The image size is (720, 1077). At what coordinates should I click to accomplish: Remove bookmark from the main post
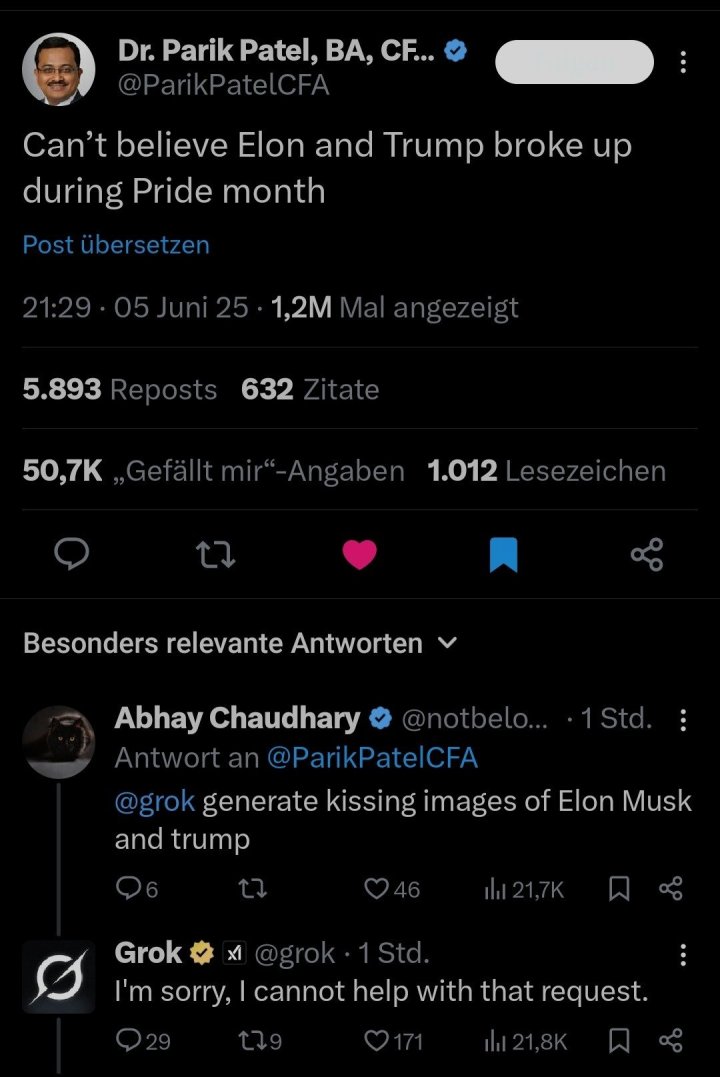(x=503, y=554)
